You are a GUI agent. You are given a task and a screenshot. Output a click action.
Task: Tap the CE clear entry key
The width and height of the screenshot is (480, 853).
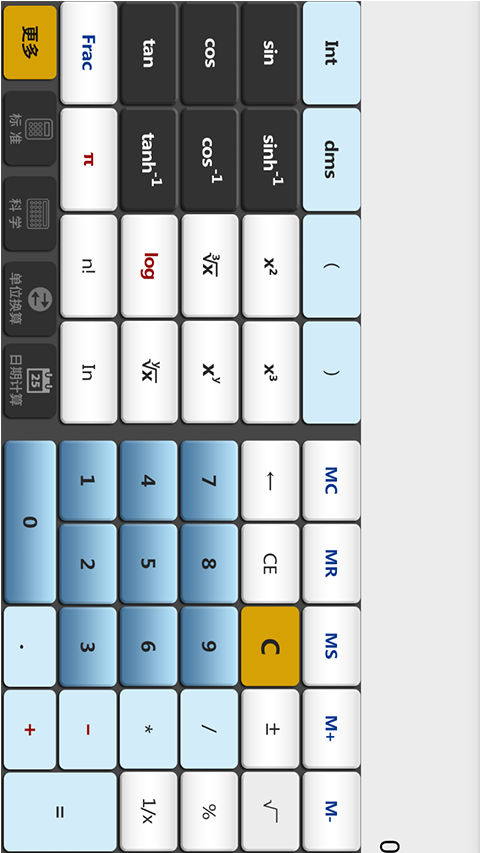[270, 564]
